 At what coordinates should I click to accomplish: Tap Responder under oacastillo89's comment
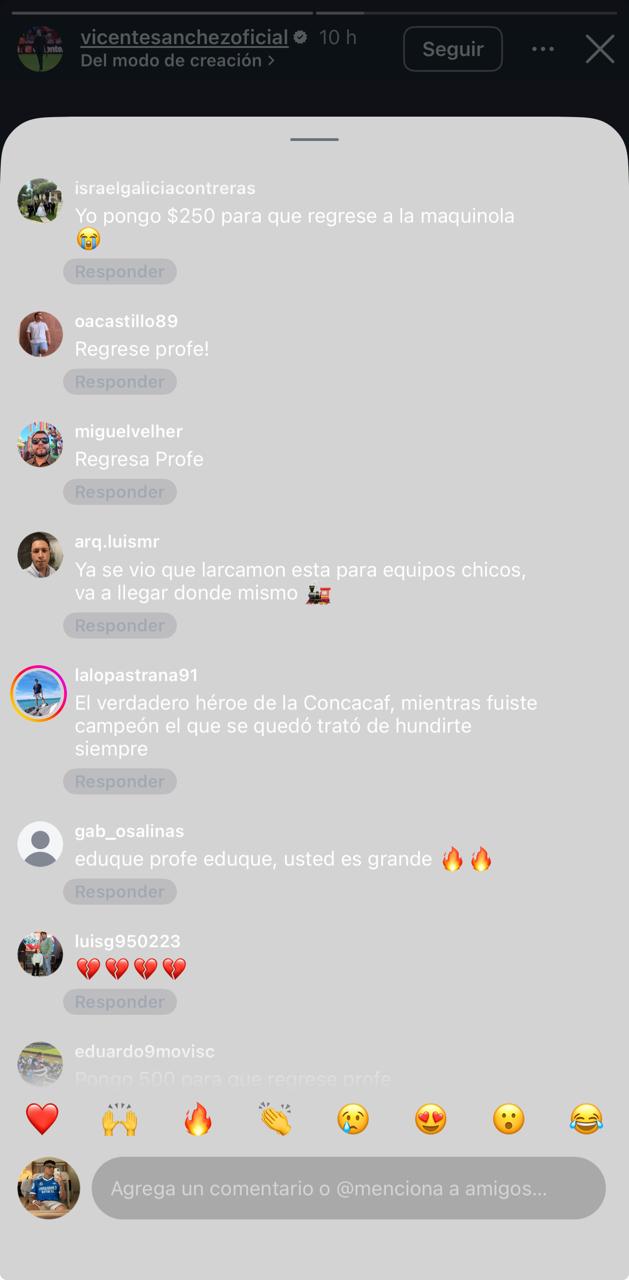point(120,382)
